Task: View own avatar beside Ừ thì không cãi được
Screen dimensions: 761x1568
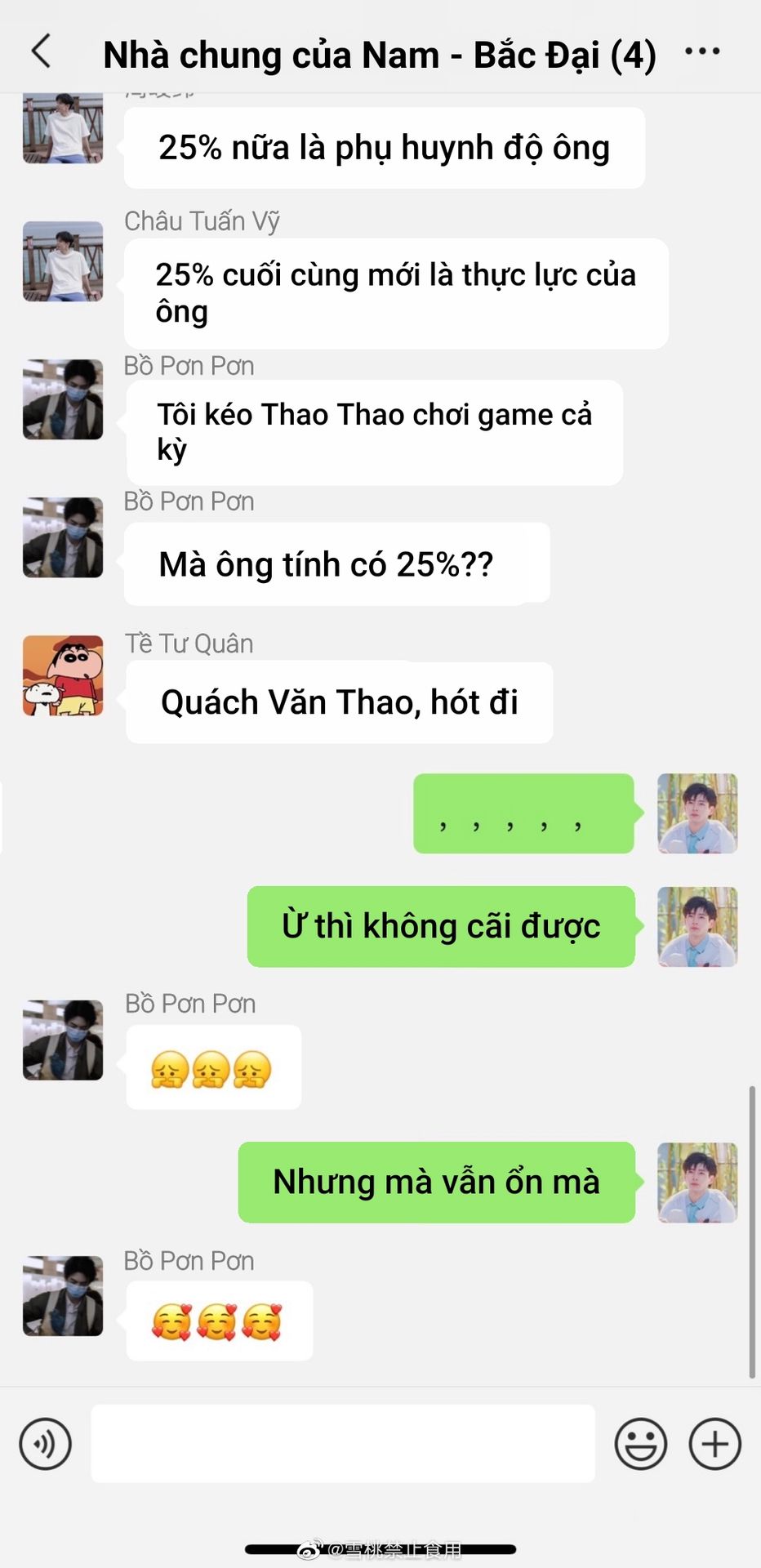Action: (697, 927)
